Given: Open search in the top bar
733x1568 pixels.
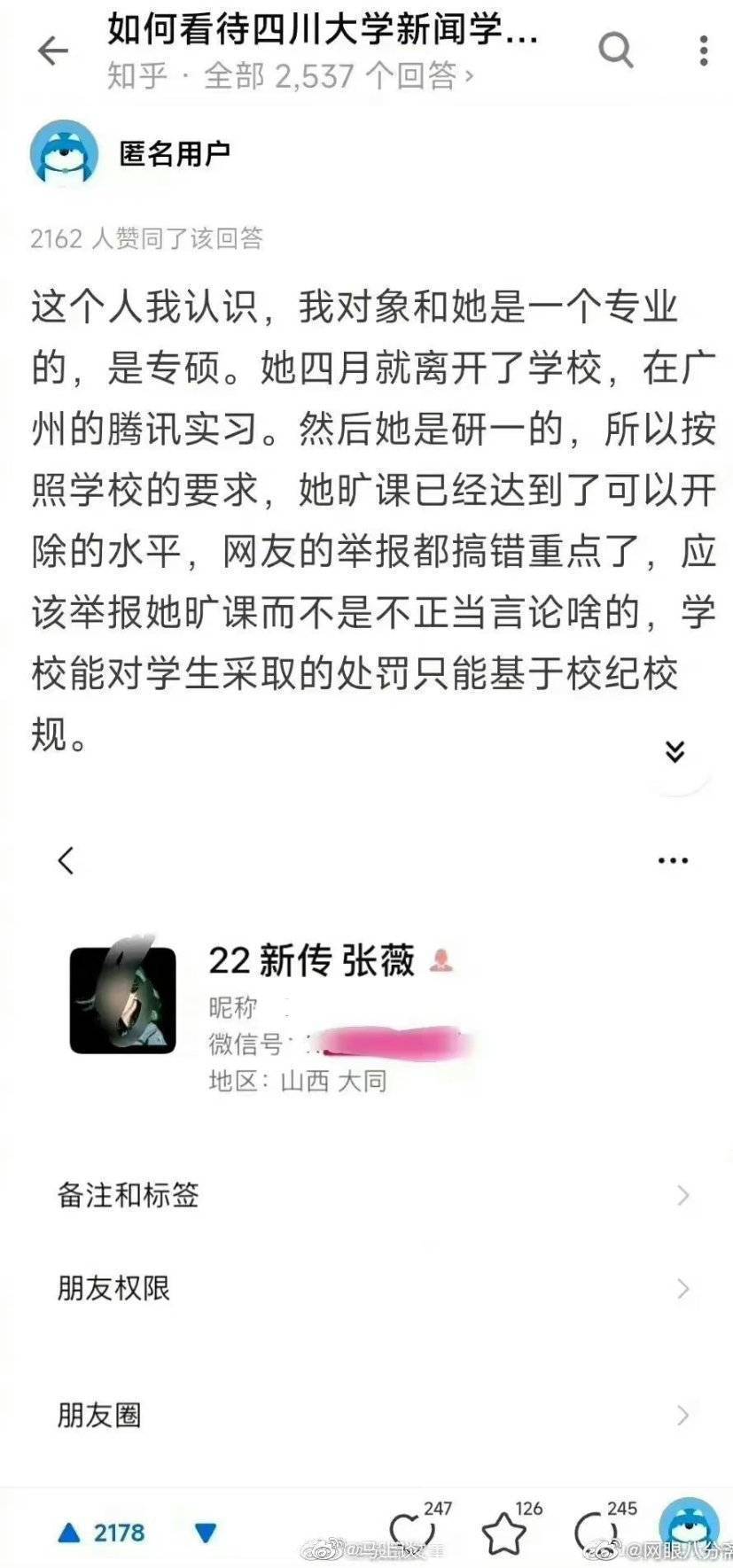Looking at the screenshot, I should point(616,50).
